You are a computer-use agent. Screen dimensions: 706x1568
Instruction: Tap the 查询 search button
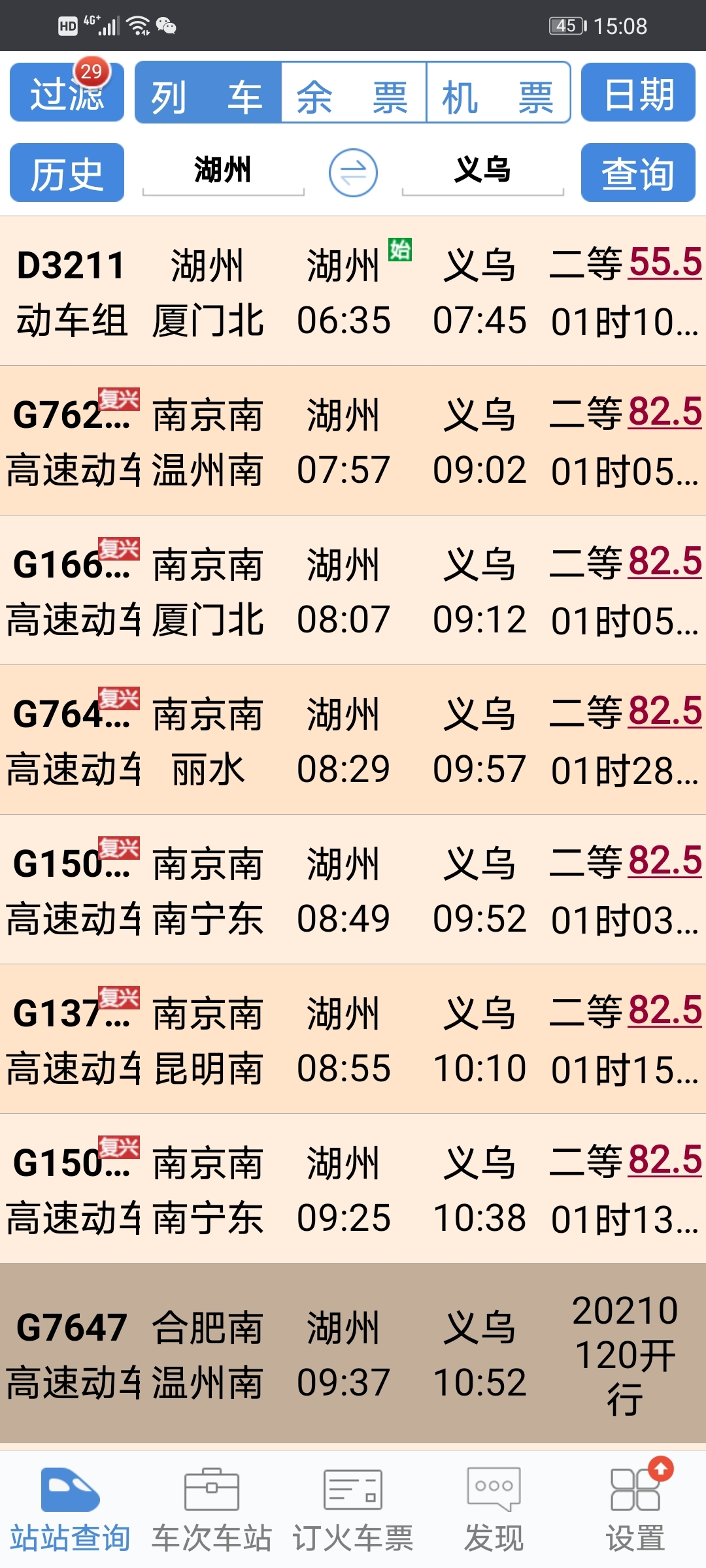click(x=638, y=173)
